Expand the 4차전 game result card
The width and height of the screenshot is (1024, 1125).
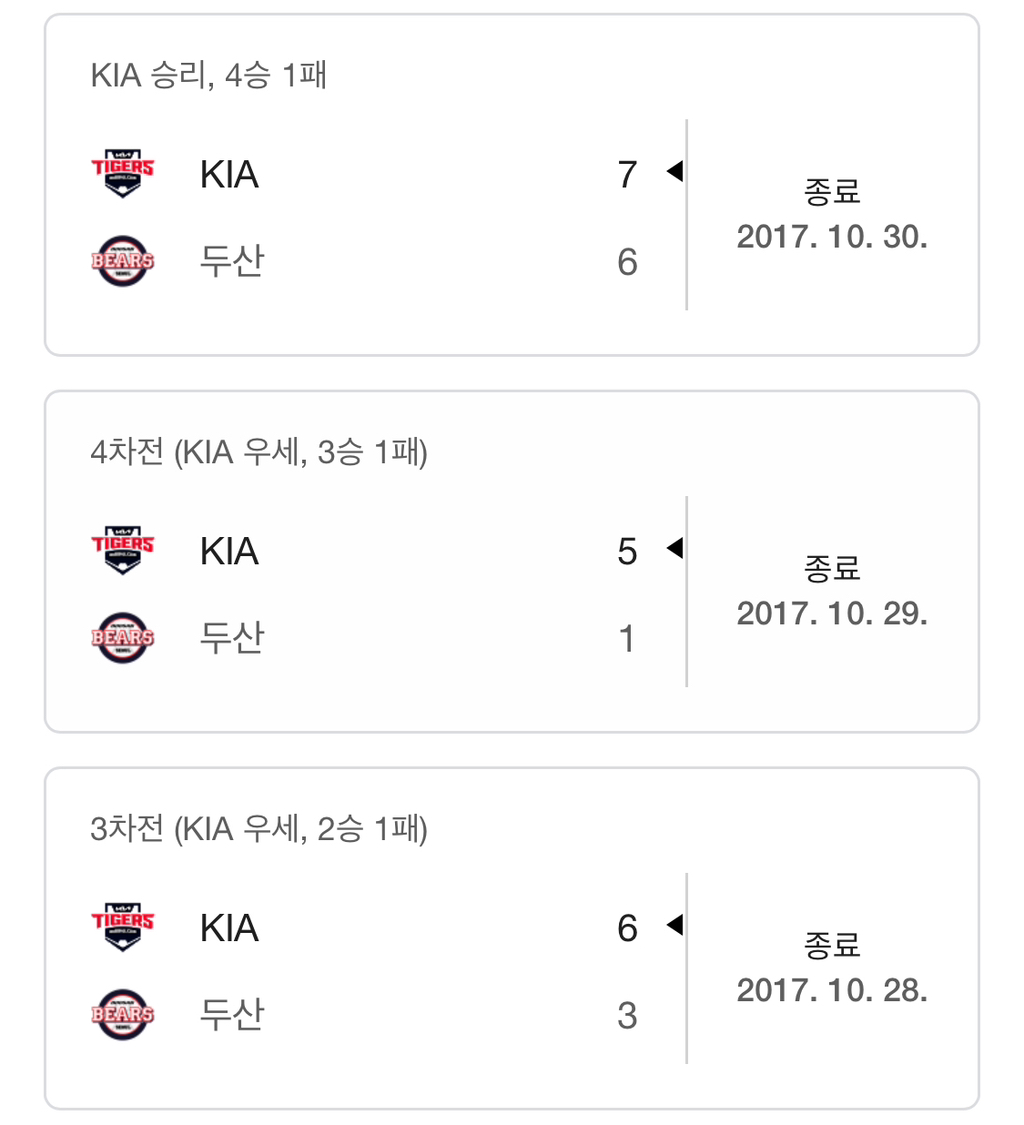pyautogui.click(x=512, y=560)
